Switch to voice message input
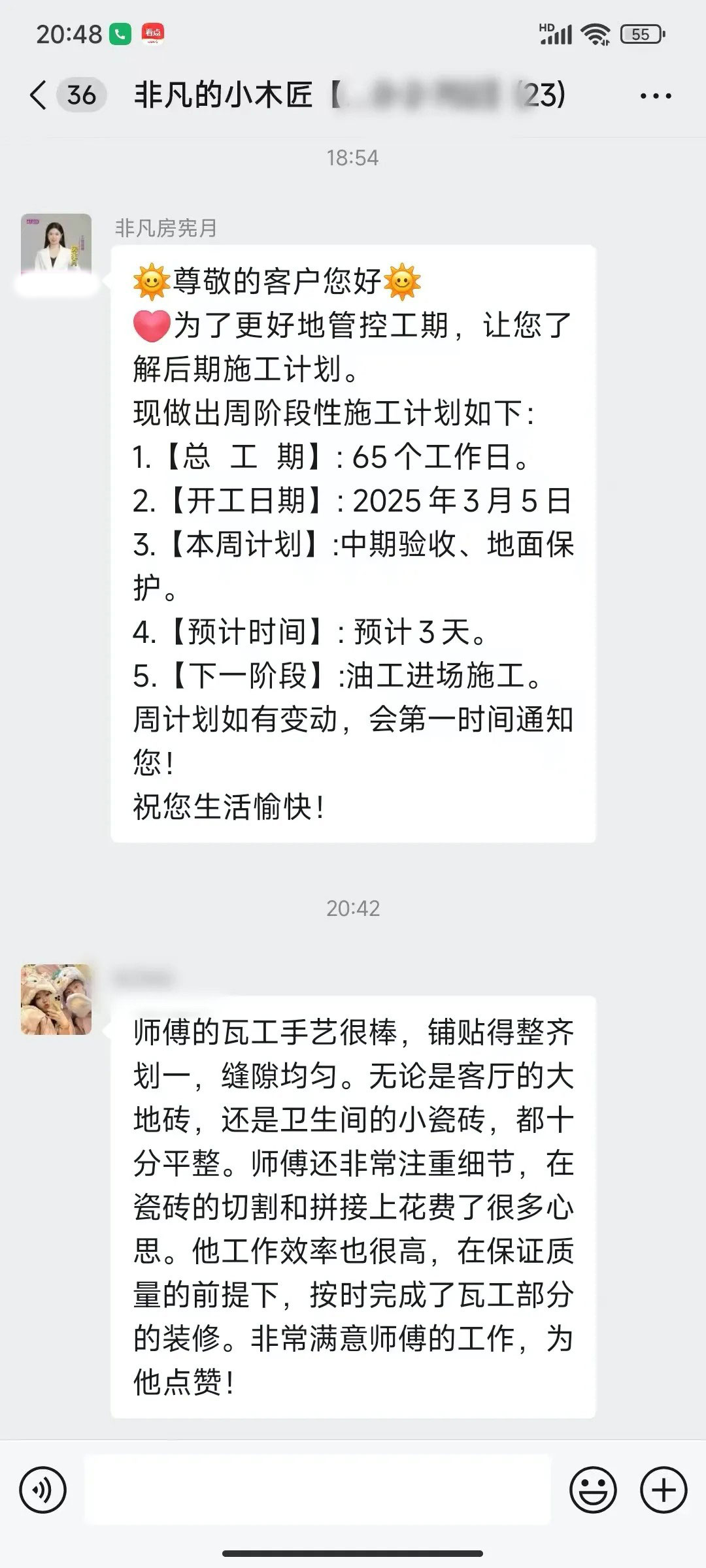The height and width of the screenshot is (1568, 706). 42,1490
